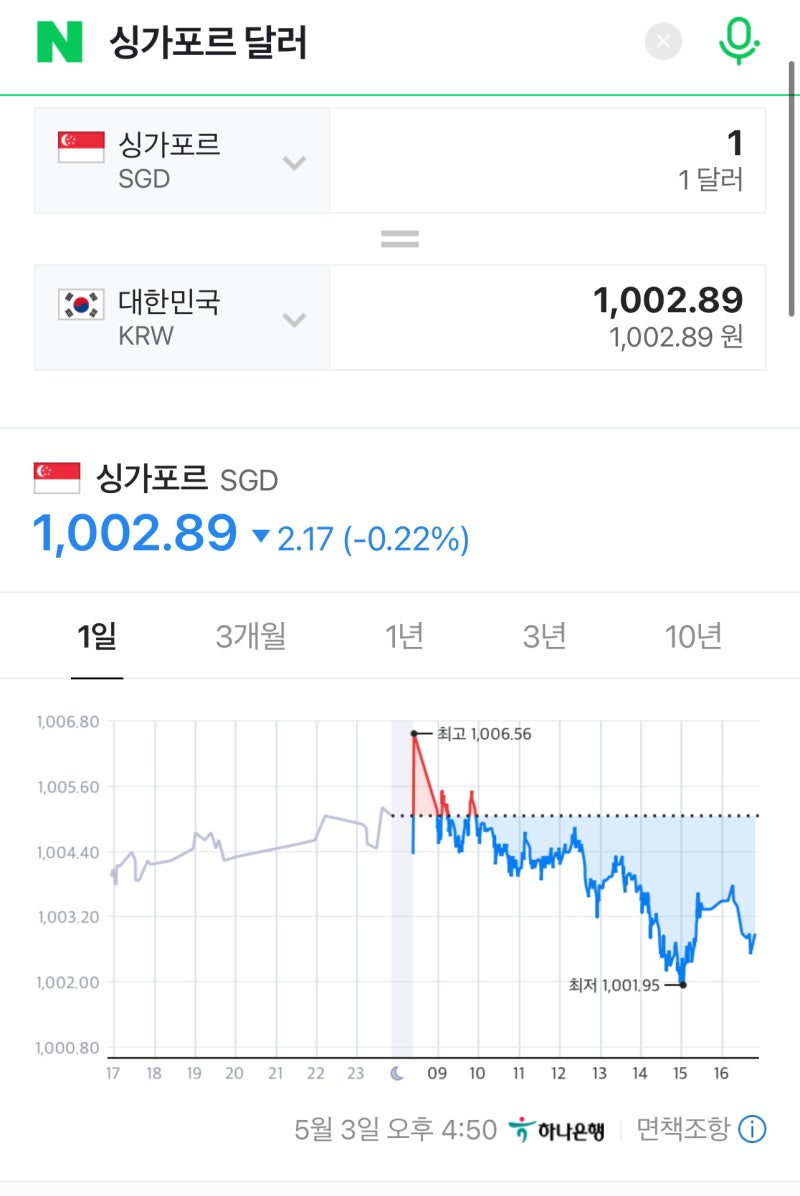Viewport: 800px width, 1196px height.
Task: Click the Hana Bank logo
Action: (559, 1128)
